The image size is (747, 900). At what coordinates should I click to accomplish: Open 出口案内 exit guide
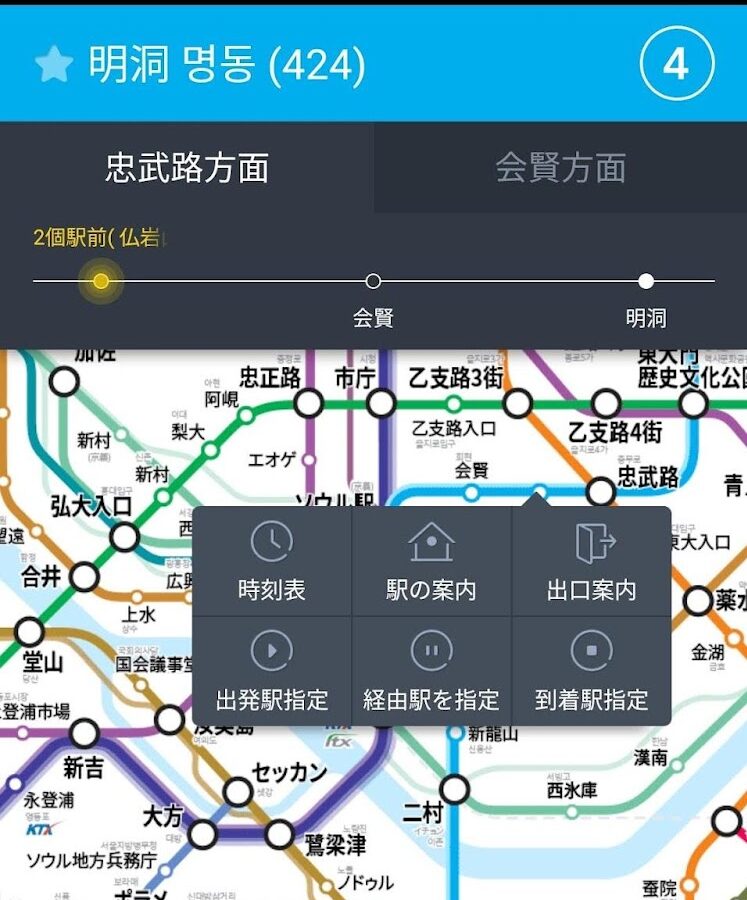pyautogui.click(x=591, y=562)
